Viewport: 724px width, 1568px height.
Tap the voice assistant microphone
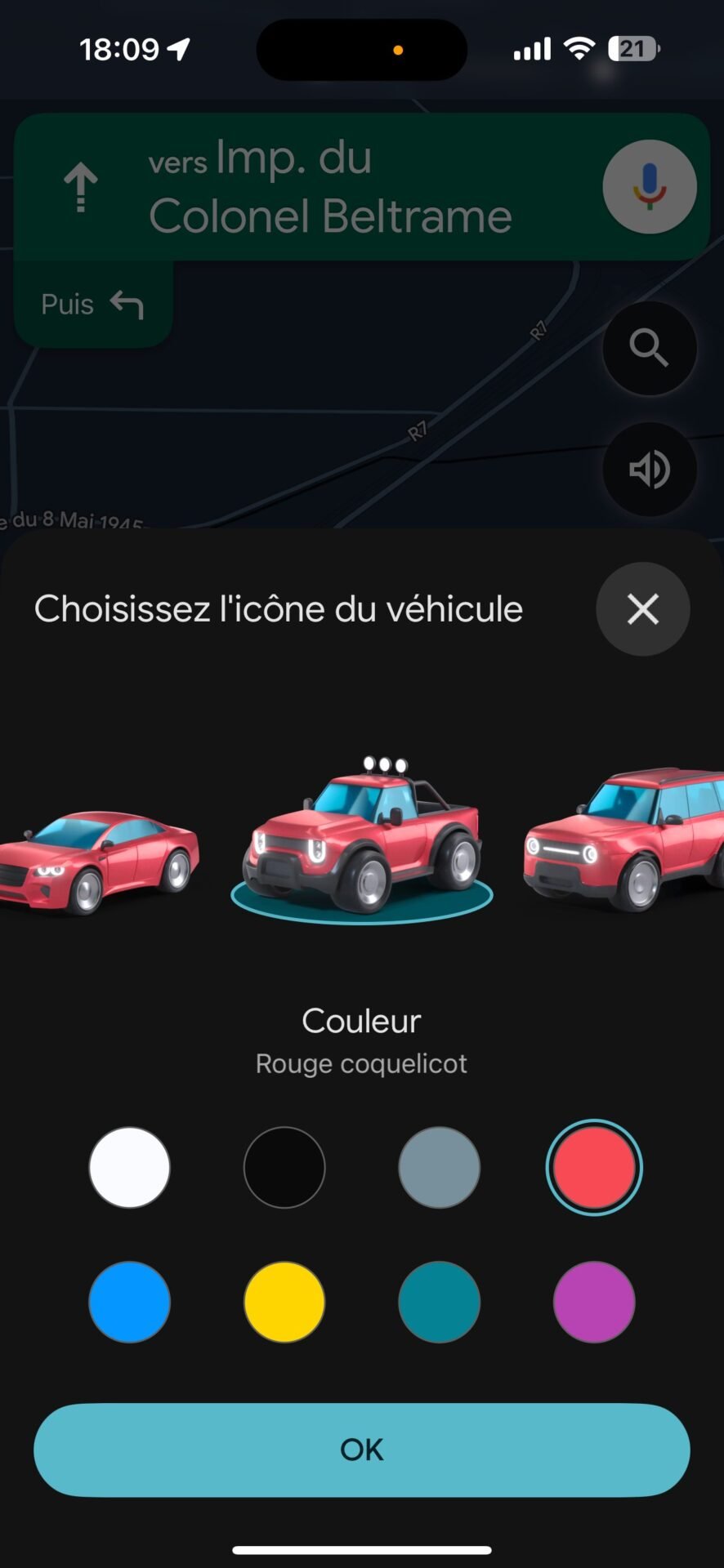point(650,187)
